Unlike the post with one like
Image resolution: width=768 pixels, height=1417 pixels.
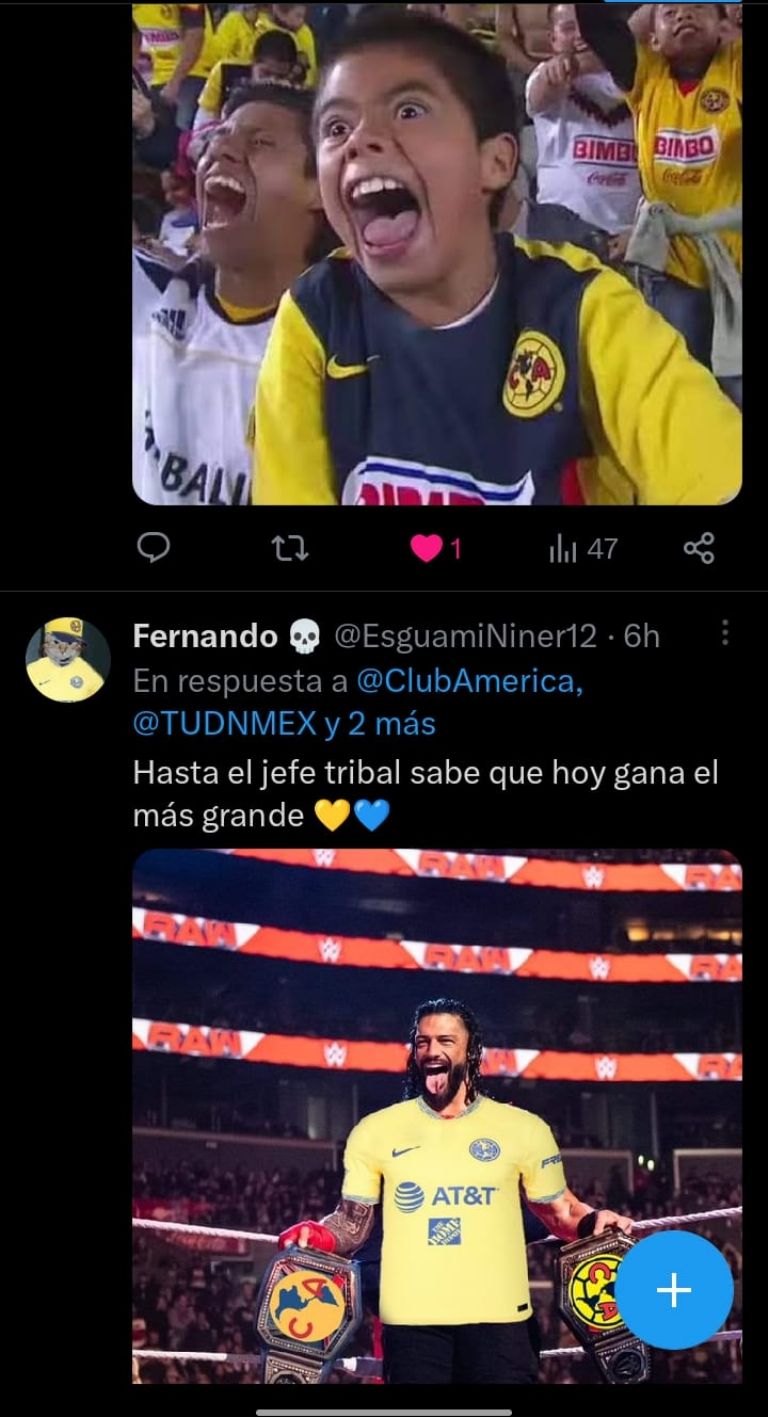tap(427, 548)
